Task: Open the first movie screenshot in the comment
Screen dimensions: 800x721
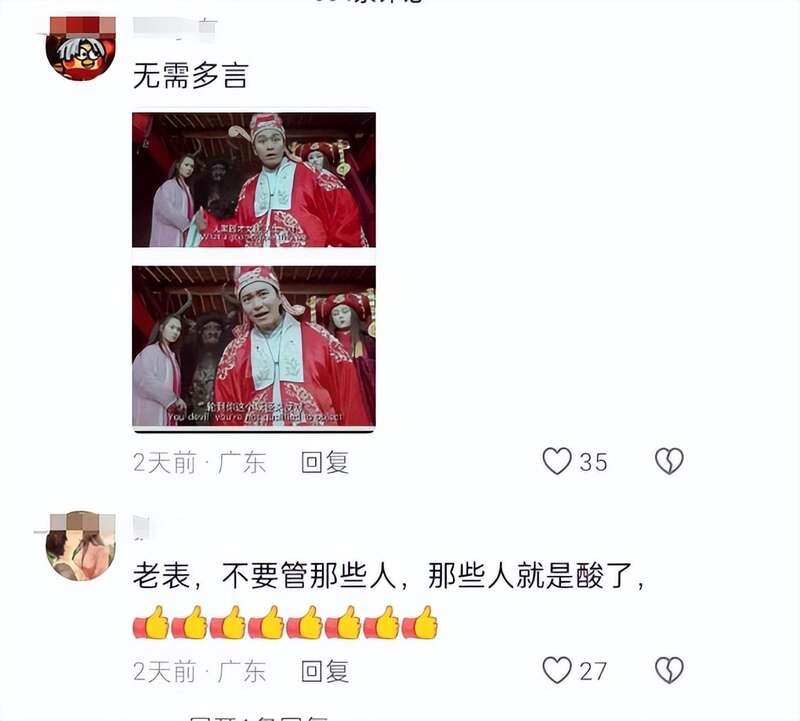Action: pyautogui.click(x=253, y=180)
